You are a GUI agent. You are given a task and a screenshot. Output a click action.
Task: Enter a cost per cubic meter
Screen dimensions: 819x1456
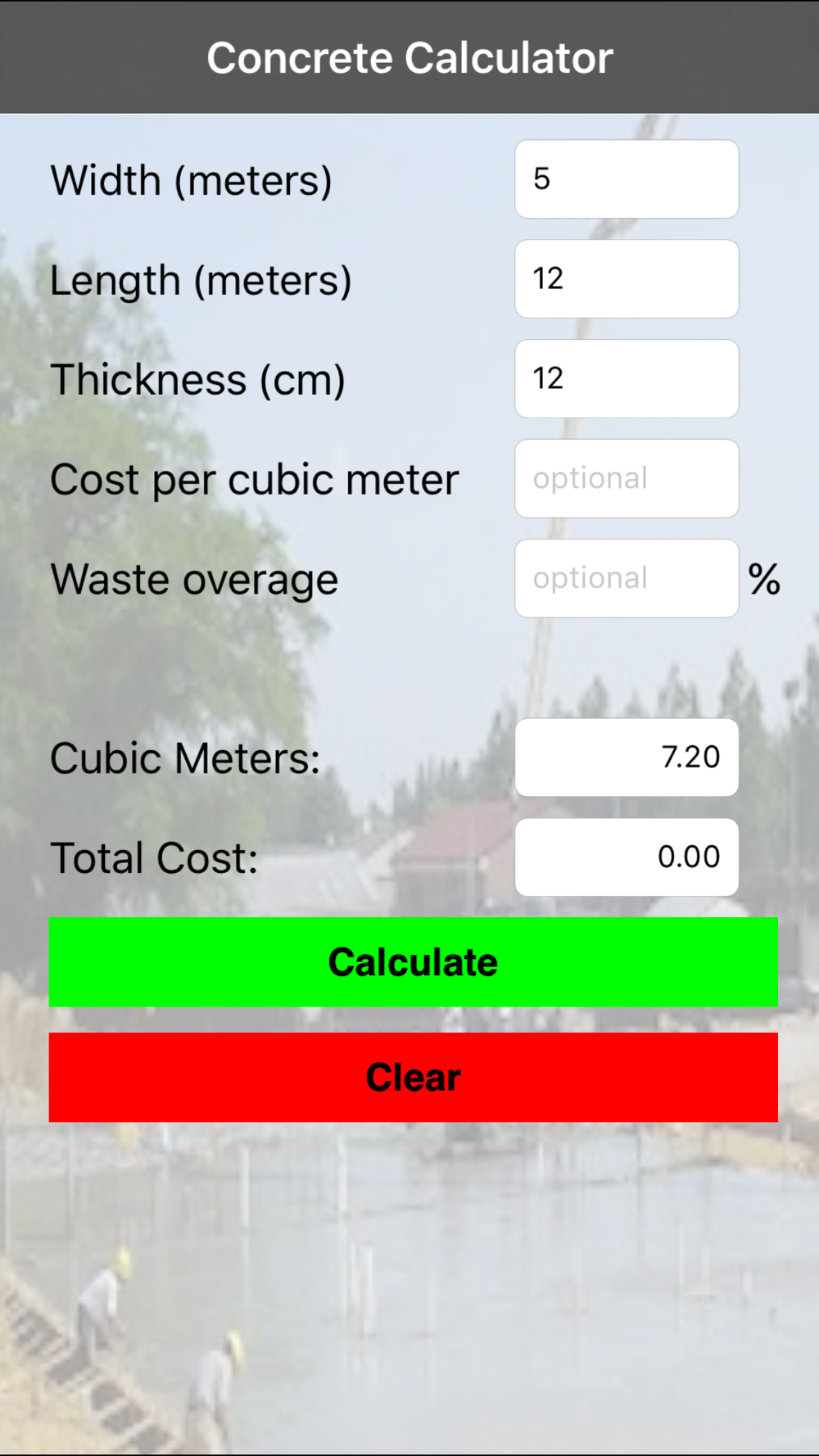(x=627, y=478)
